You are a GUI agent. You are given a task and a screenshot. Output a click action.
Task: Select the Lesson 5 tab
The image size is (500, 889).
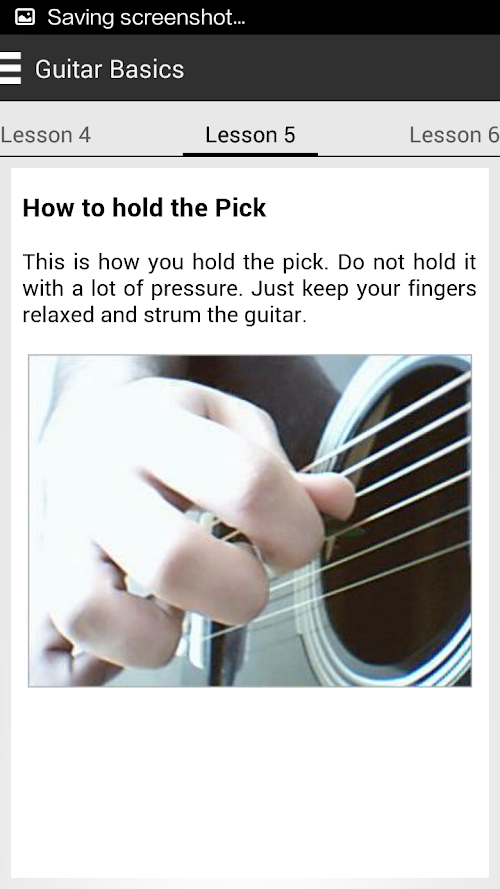pos(250,135)
